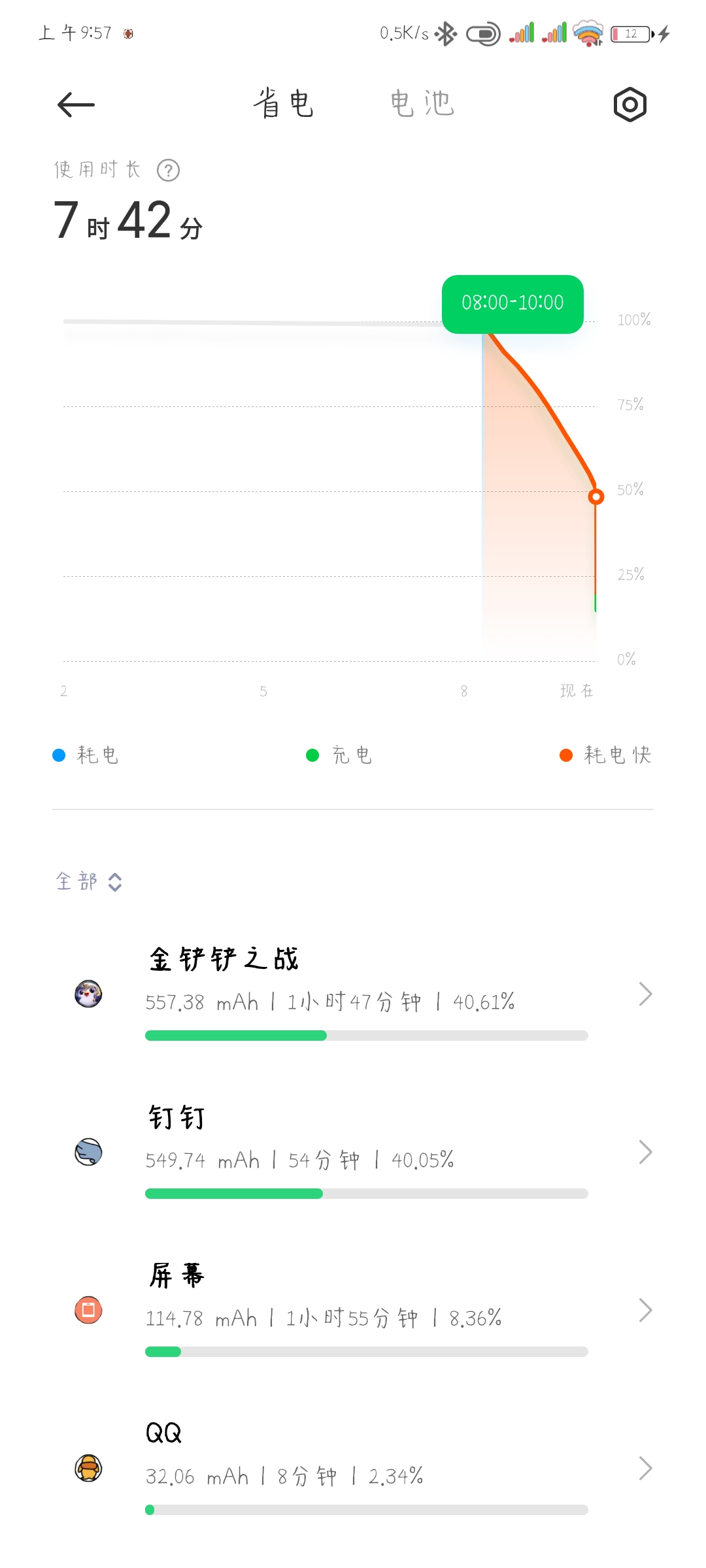Tap the help icon beside 使用时长

pyautogui.click(x=169, y=171)
